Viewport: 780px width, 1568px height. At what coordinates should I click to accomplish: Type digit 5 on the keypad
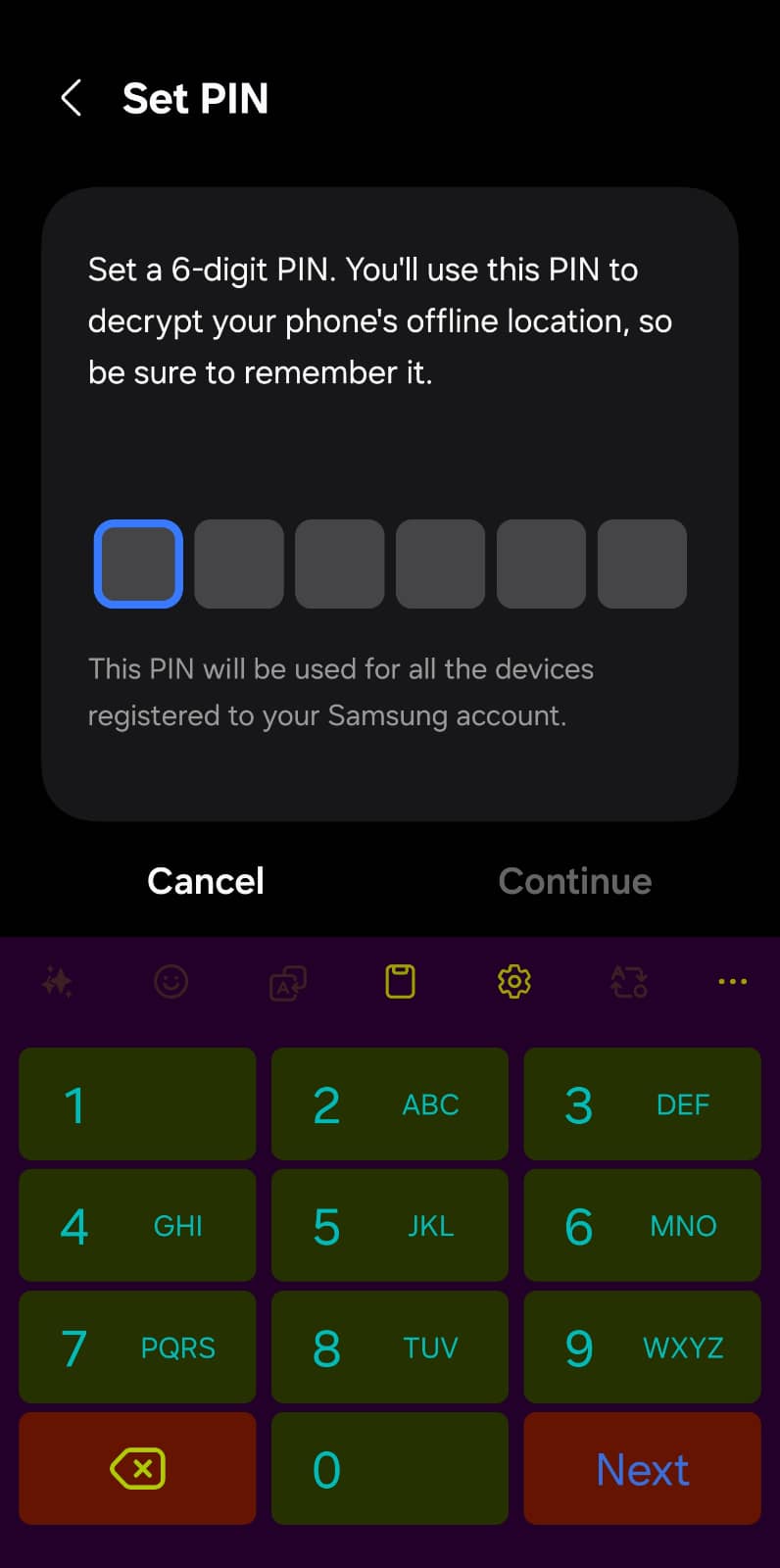click(390, 1225)
